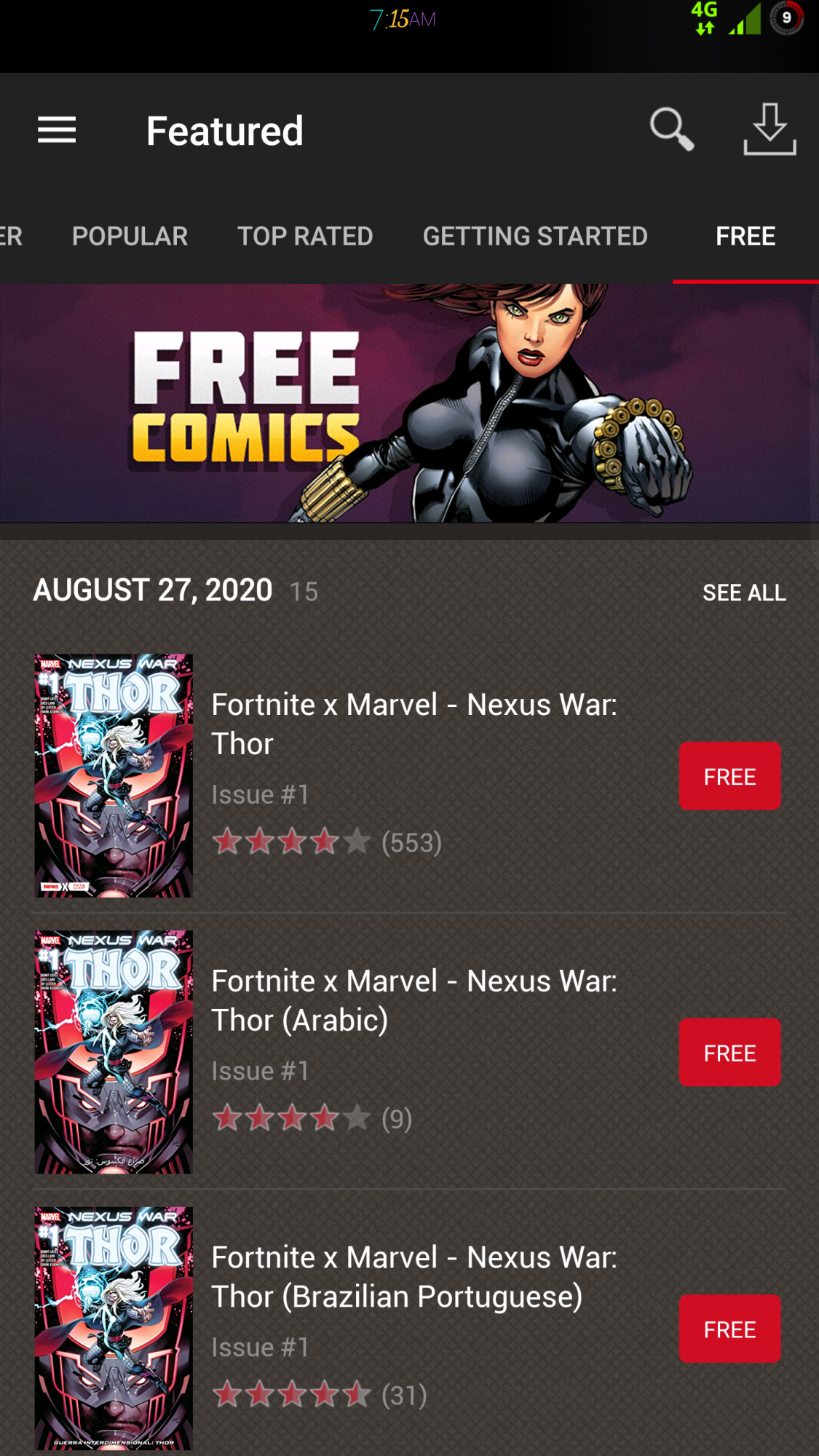Get the Brazilian Portuguese Thor issue free
The height and width of the screenshot is (1456, 819).
tap(729, 1329)
